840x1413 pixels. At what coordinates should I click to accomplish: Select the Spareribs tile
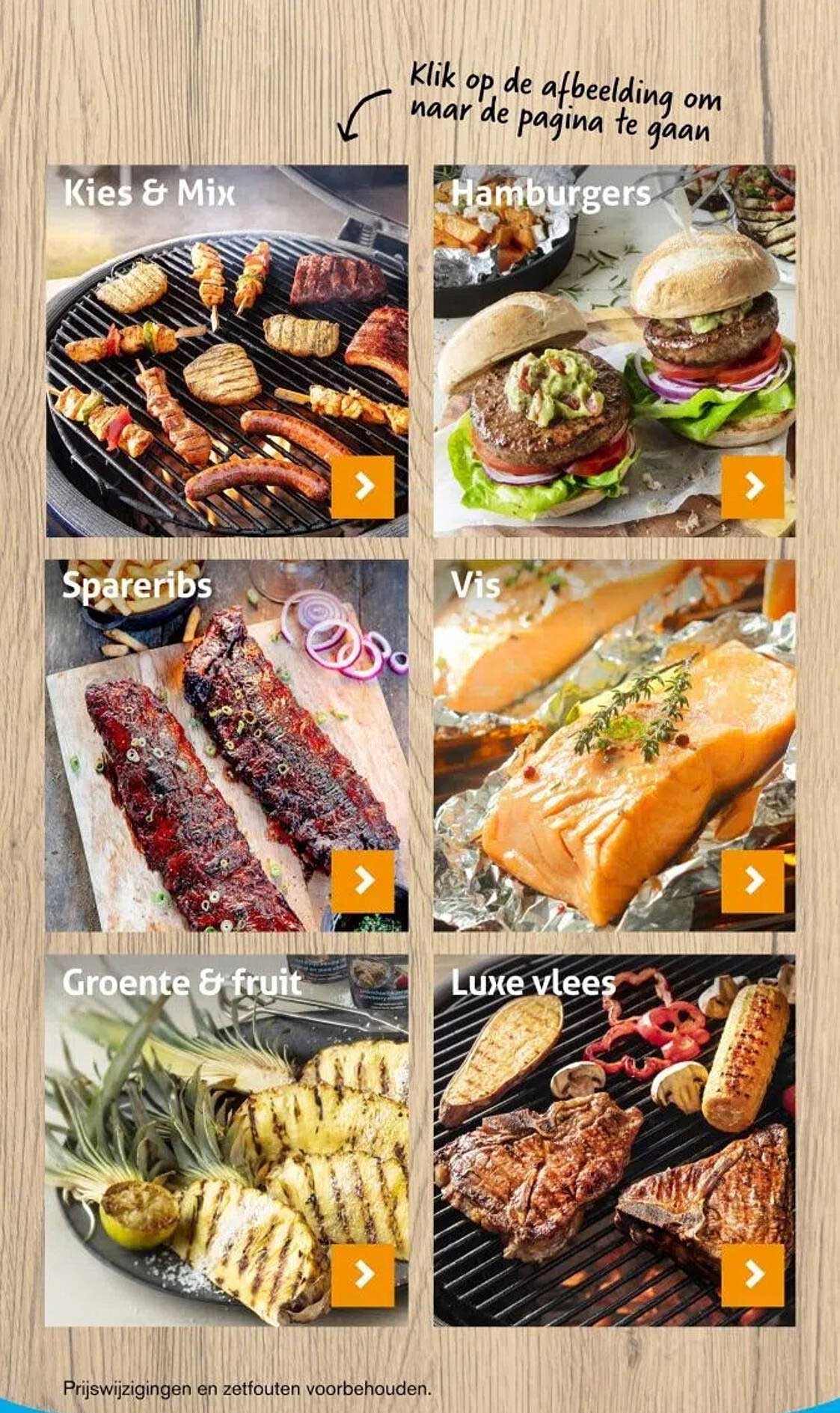pyautogui.click(x=227, y=745)
